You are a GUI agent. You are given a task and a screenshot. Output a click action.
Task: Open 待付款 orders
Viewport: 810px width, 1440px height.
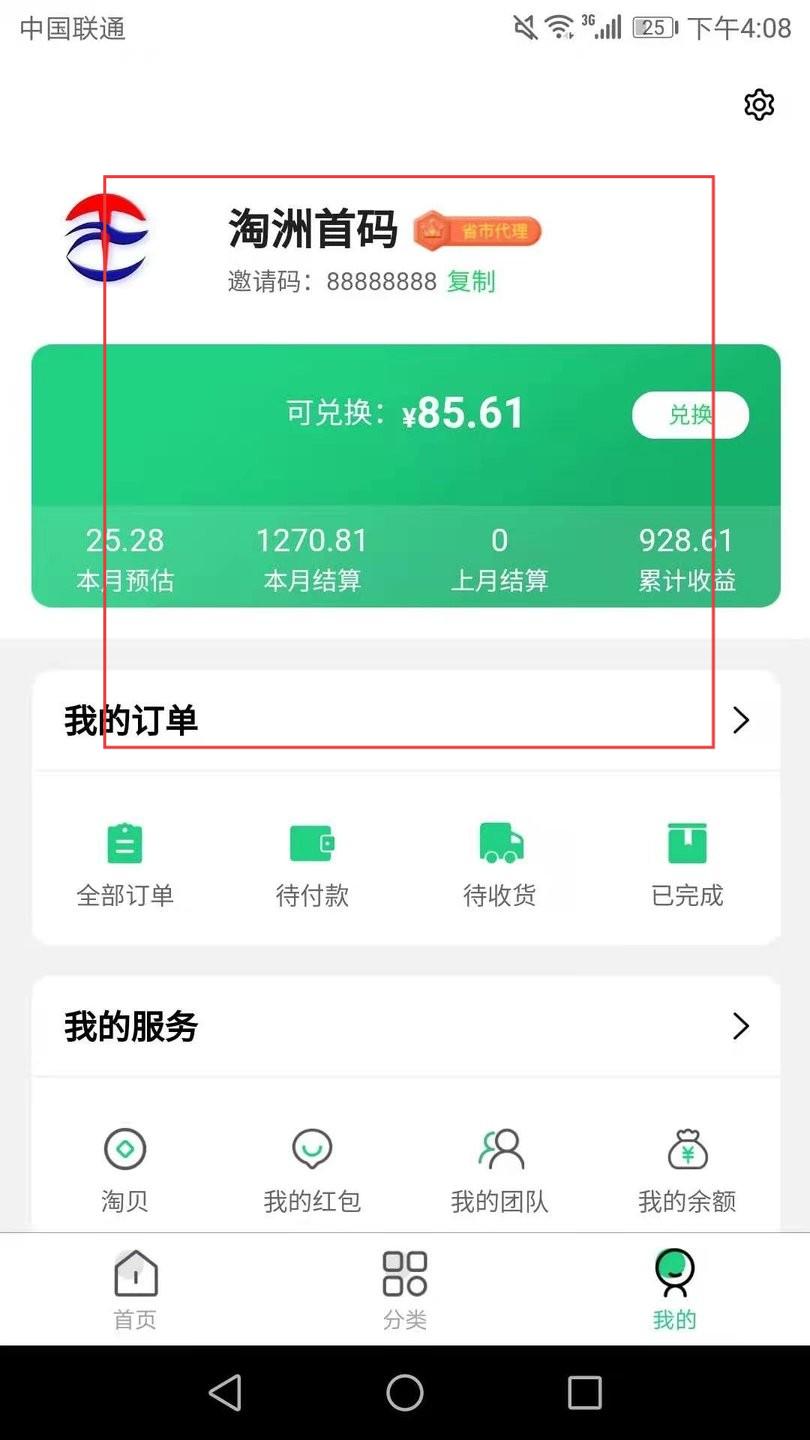(x=312, y=865)
